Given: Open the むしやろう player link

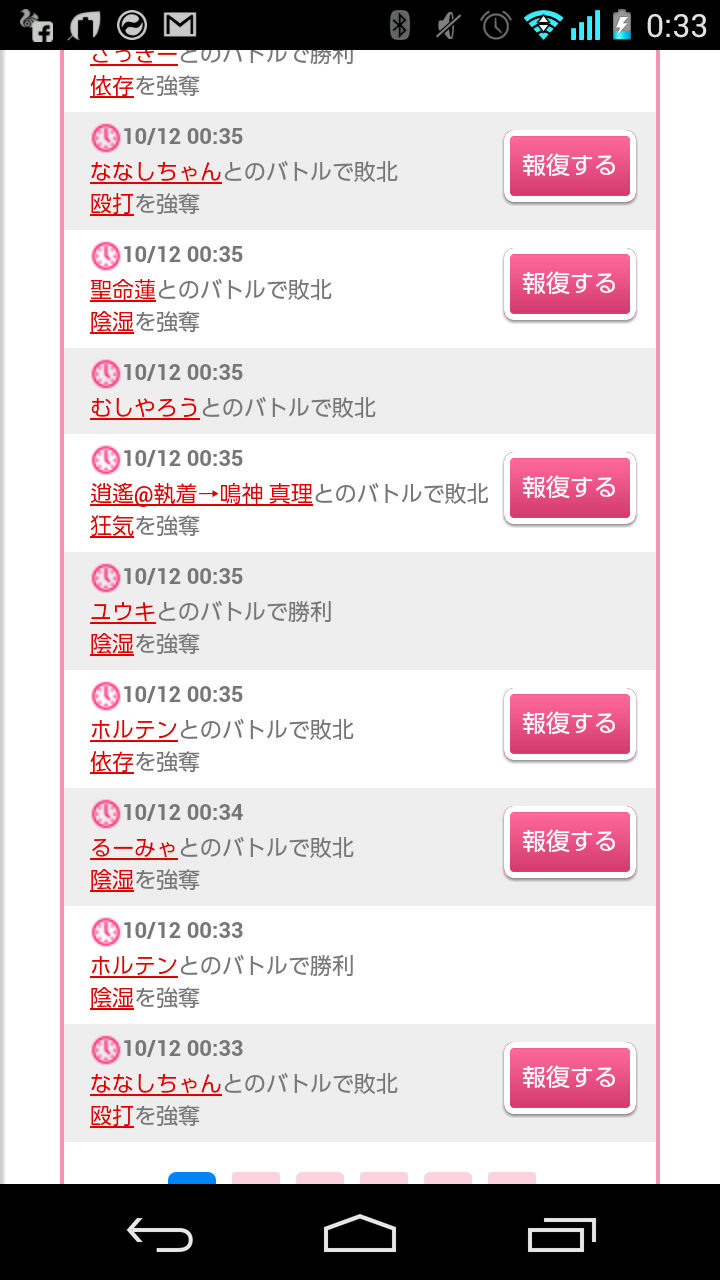Looking at the screenshot, I should pos(145,408).
